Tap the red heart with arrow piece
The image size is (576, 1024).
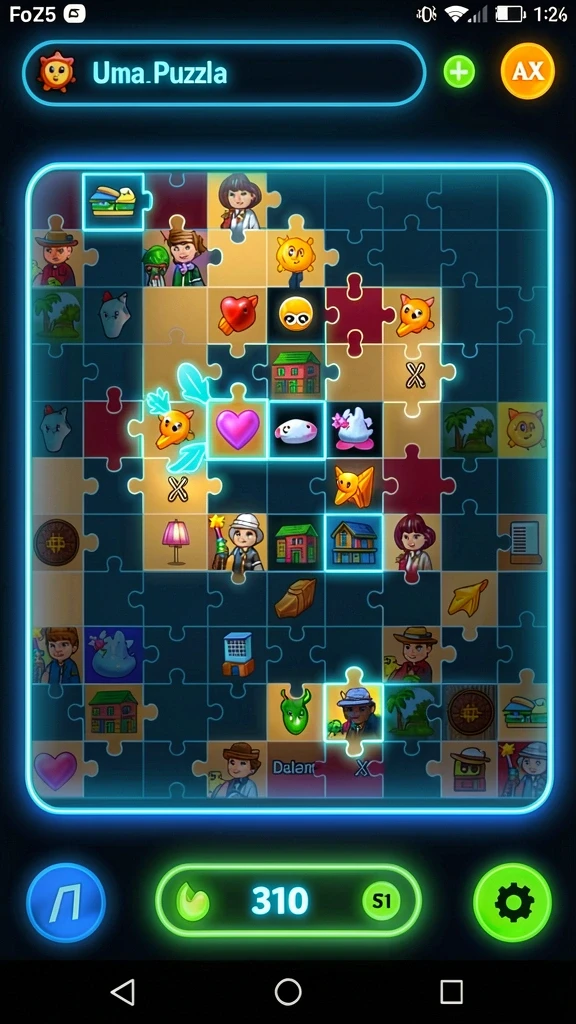(x=236, y=315)
